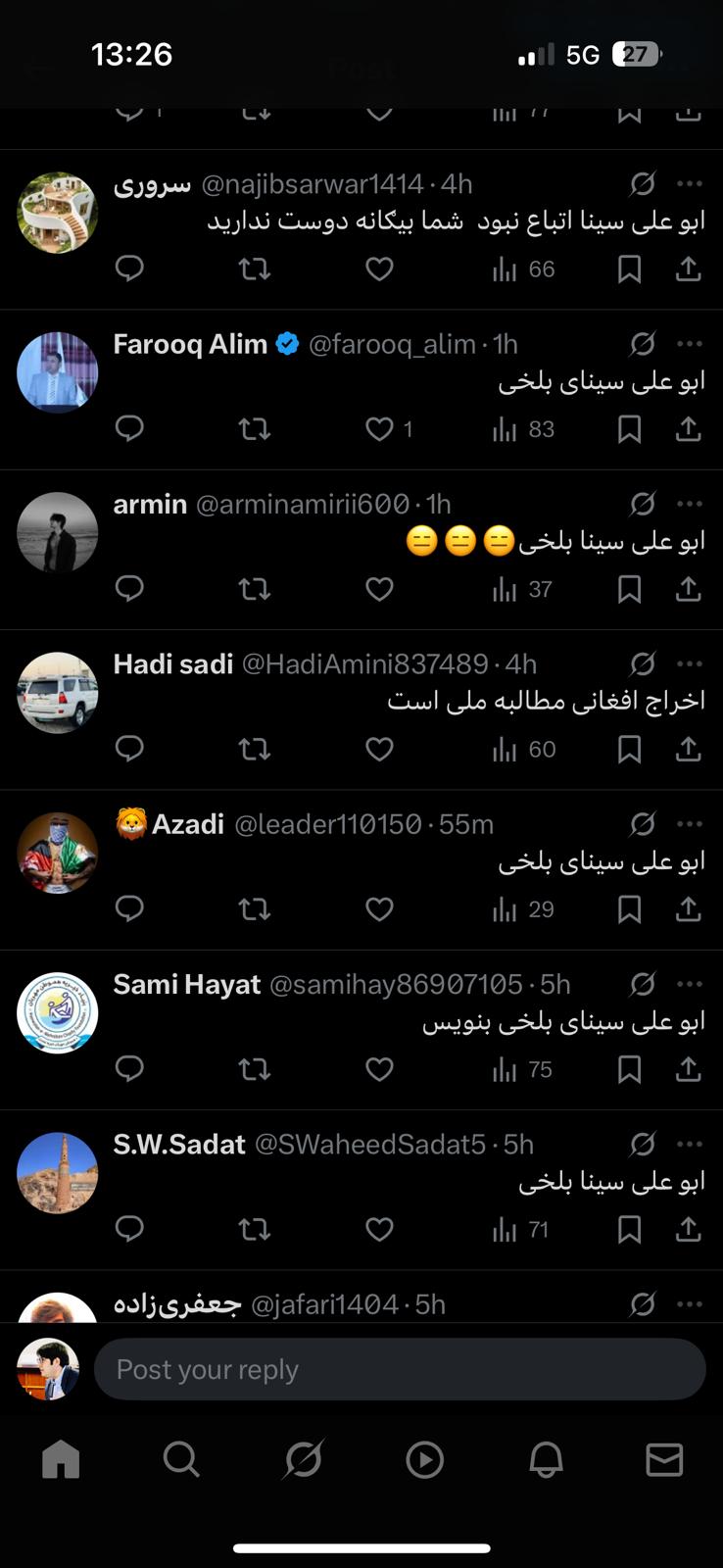Open the Home feed icon
The image size is (723, 1568).
point(60,1459)
